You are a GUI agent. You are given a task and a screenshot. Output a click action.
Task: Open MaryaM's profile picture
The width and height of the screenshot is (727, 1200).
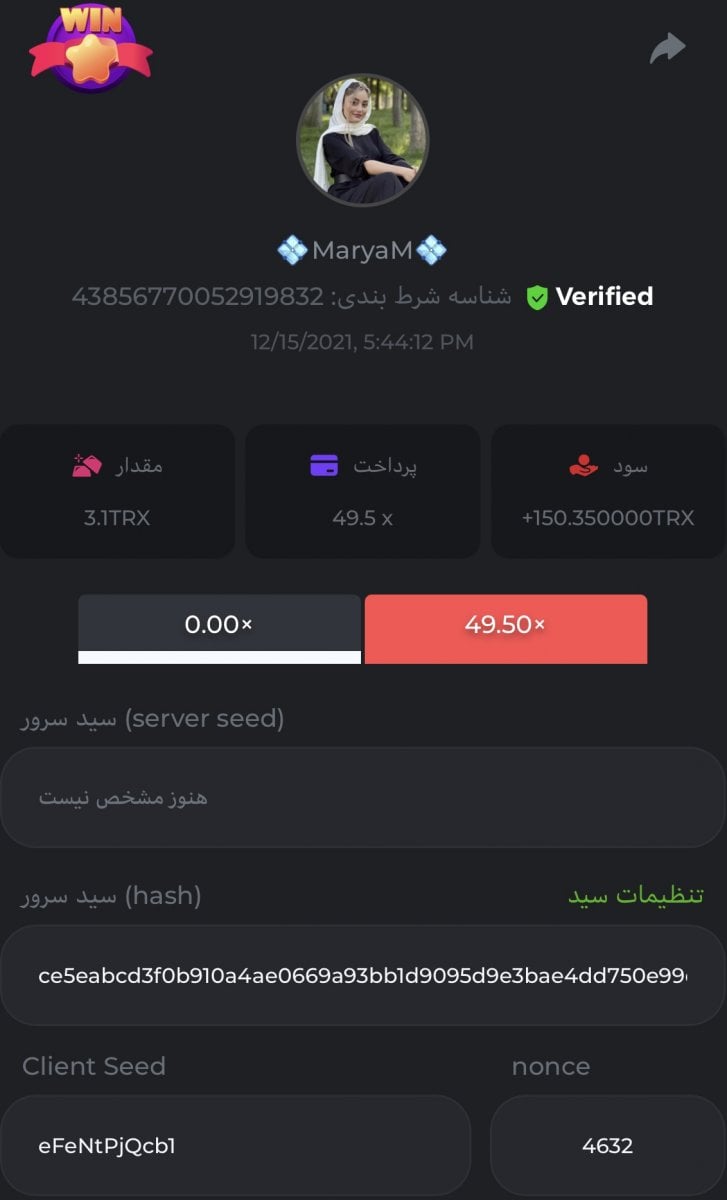coord(363,140)
